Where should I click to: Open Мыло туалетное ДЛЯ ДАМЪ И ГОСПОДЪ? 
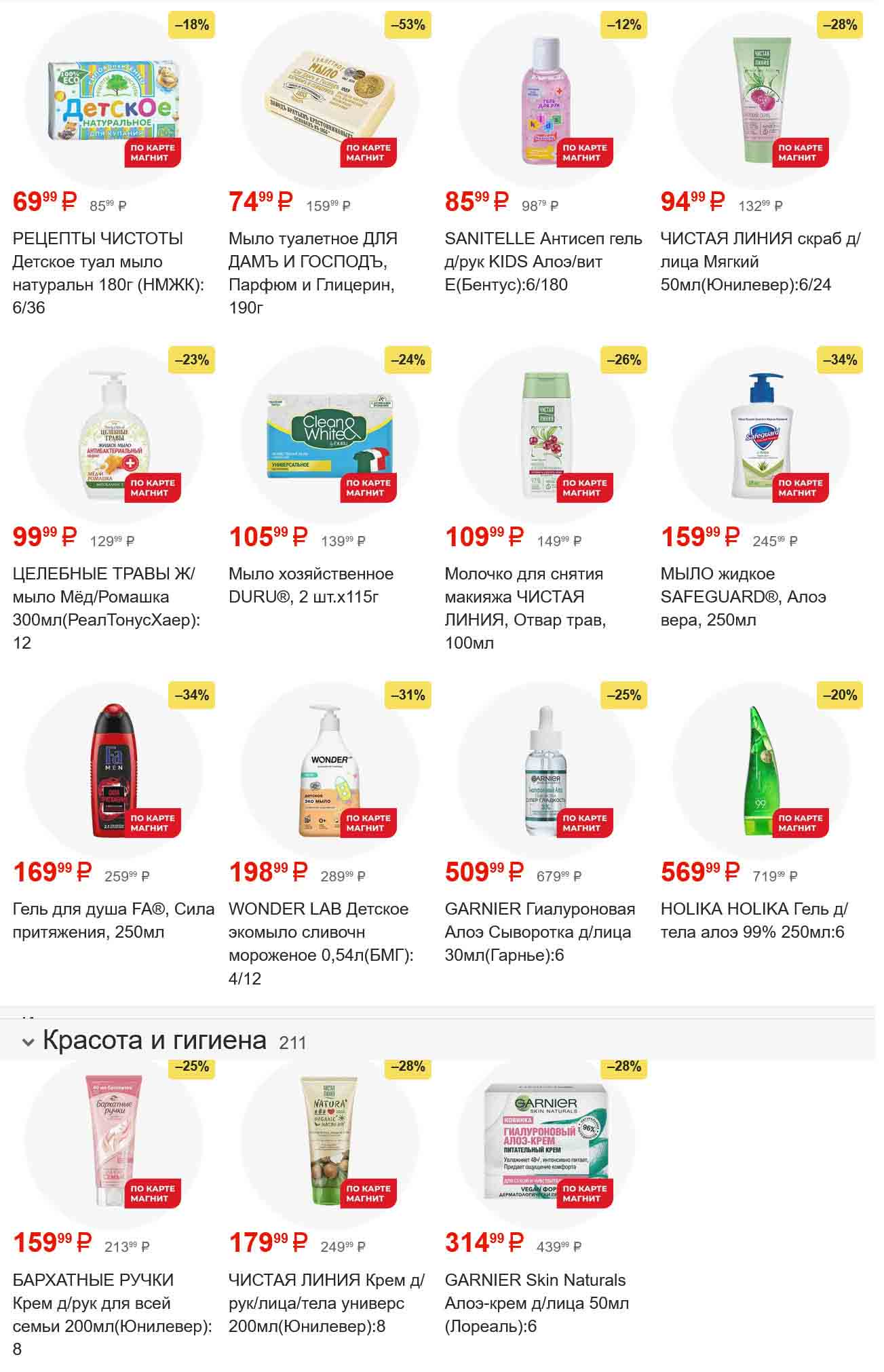click(330, 102)
